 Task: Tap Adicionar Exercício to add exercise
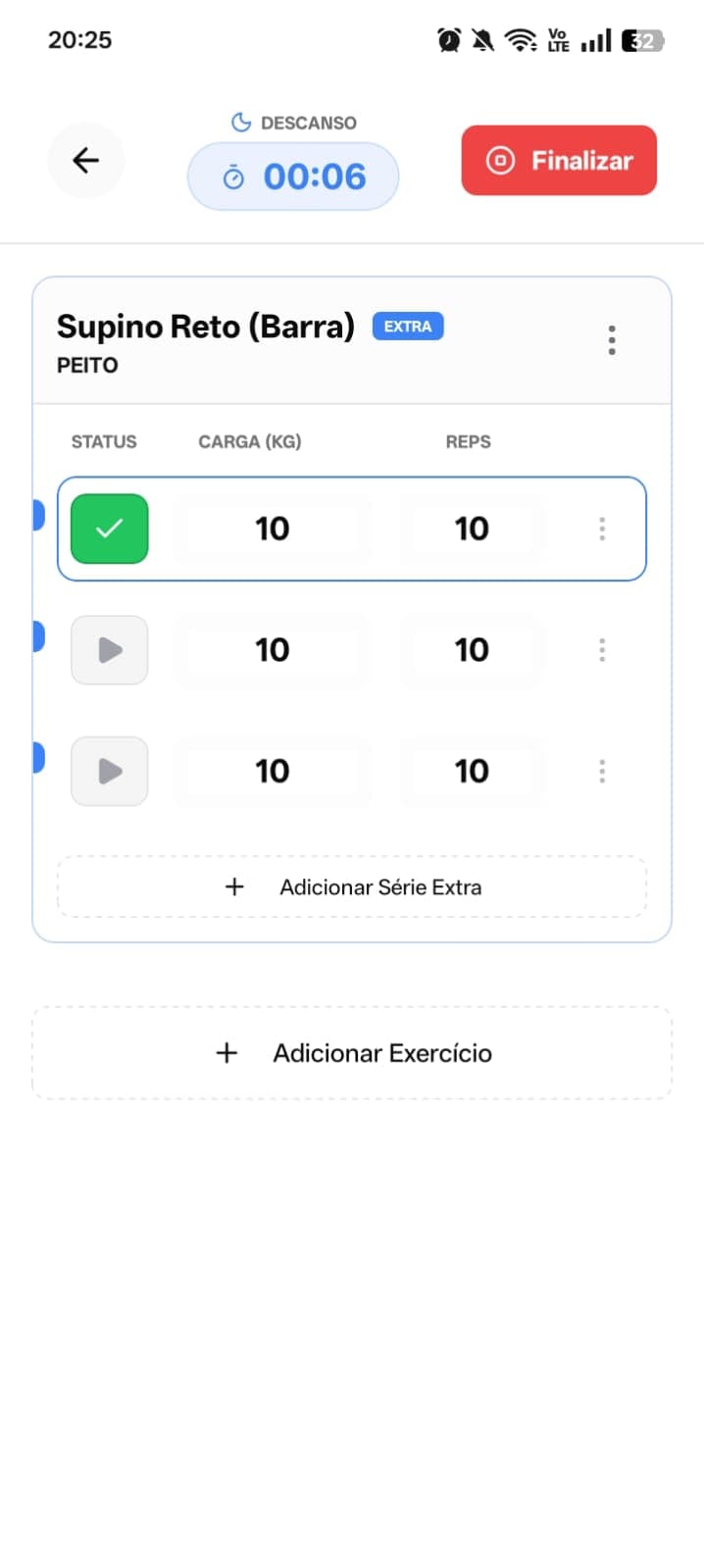pyautogui.click(x=352, y=1053)
